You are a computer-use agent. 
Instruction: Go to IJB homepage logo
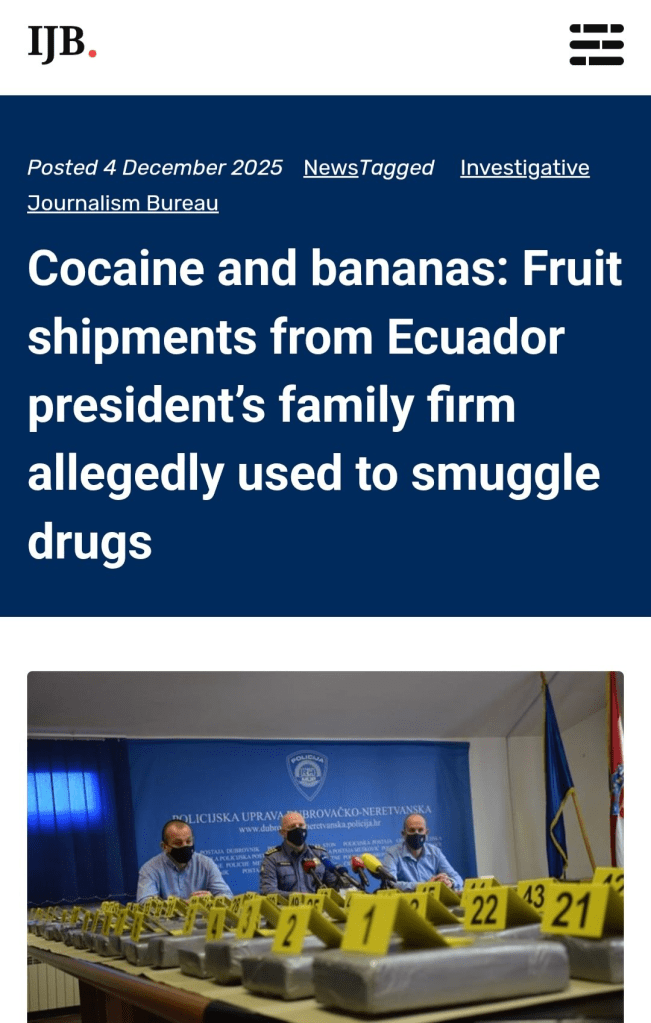[62, 44]
